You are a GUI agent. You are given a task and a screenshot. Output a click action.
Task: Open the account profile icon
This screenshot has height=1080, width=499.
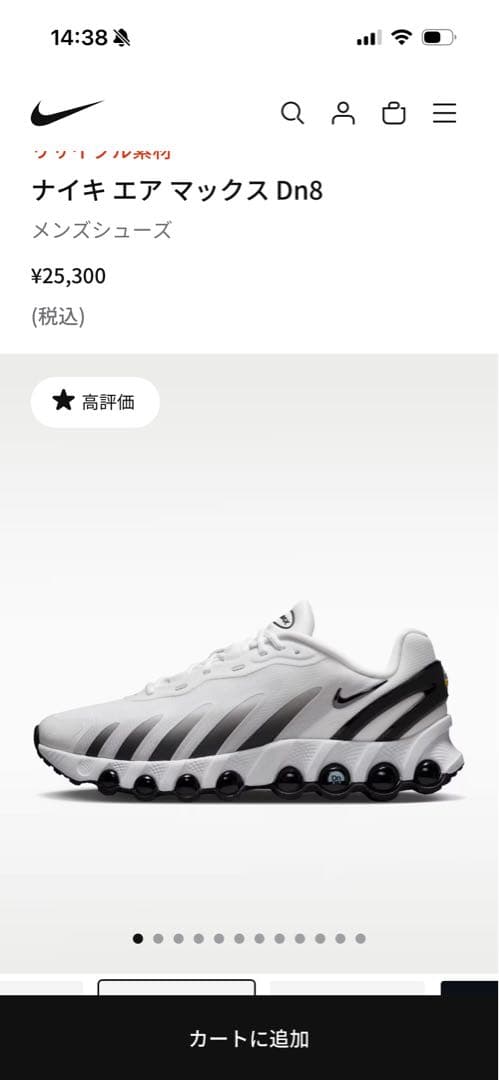pos(343,113)
